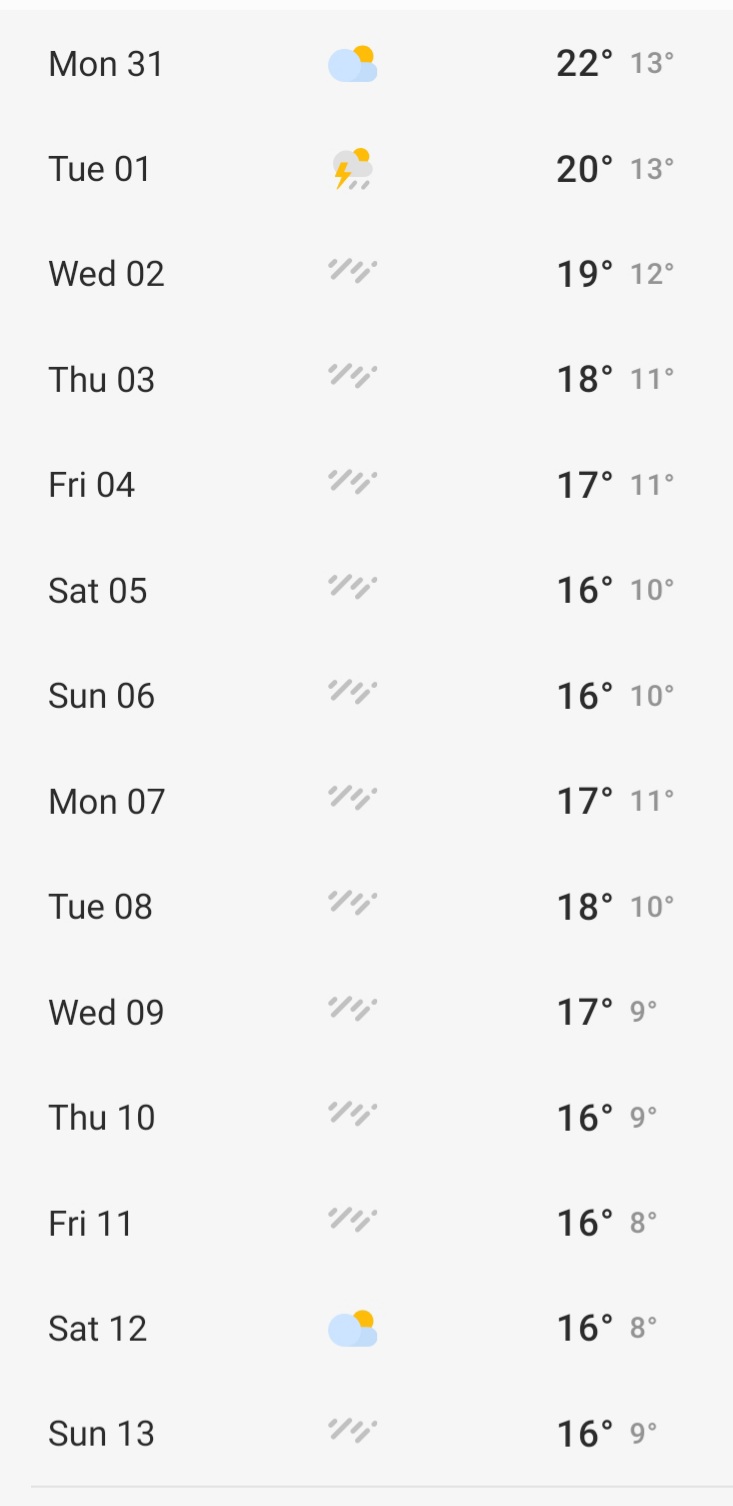Open the partly cloudy Sat 12 forecast
The image size is (733, 1506).
(366, 1328)
